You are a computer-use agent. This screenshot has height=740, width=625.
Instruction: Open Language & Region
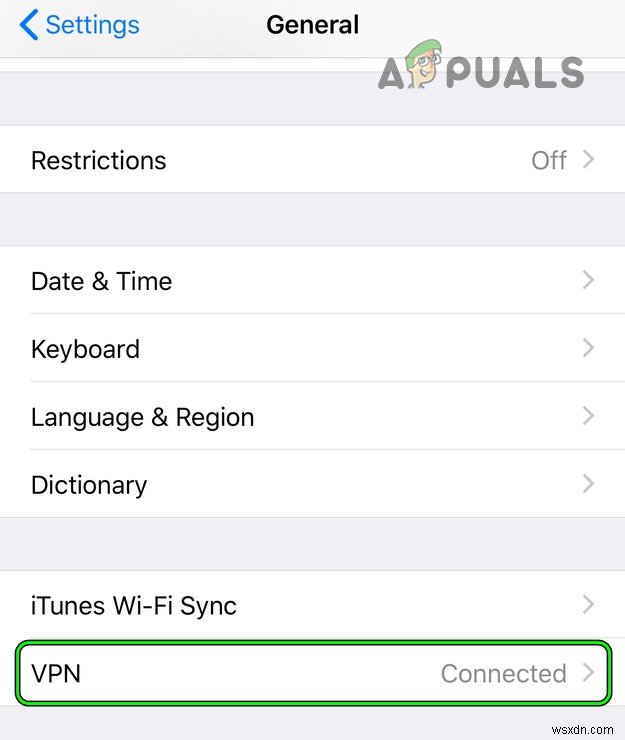[312, 417]
